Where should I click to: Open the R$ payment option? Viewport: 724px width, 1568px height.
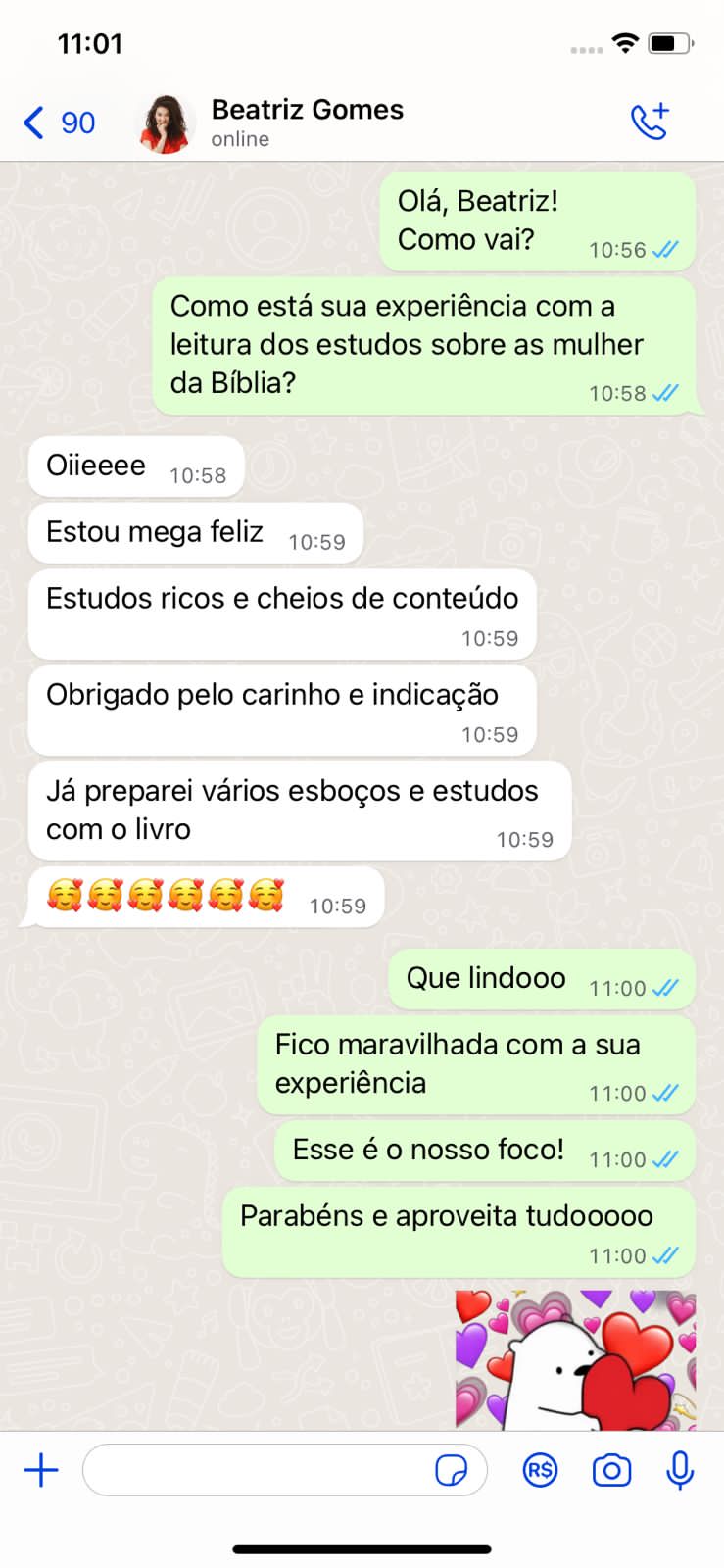click(x=540, y=1470)
